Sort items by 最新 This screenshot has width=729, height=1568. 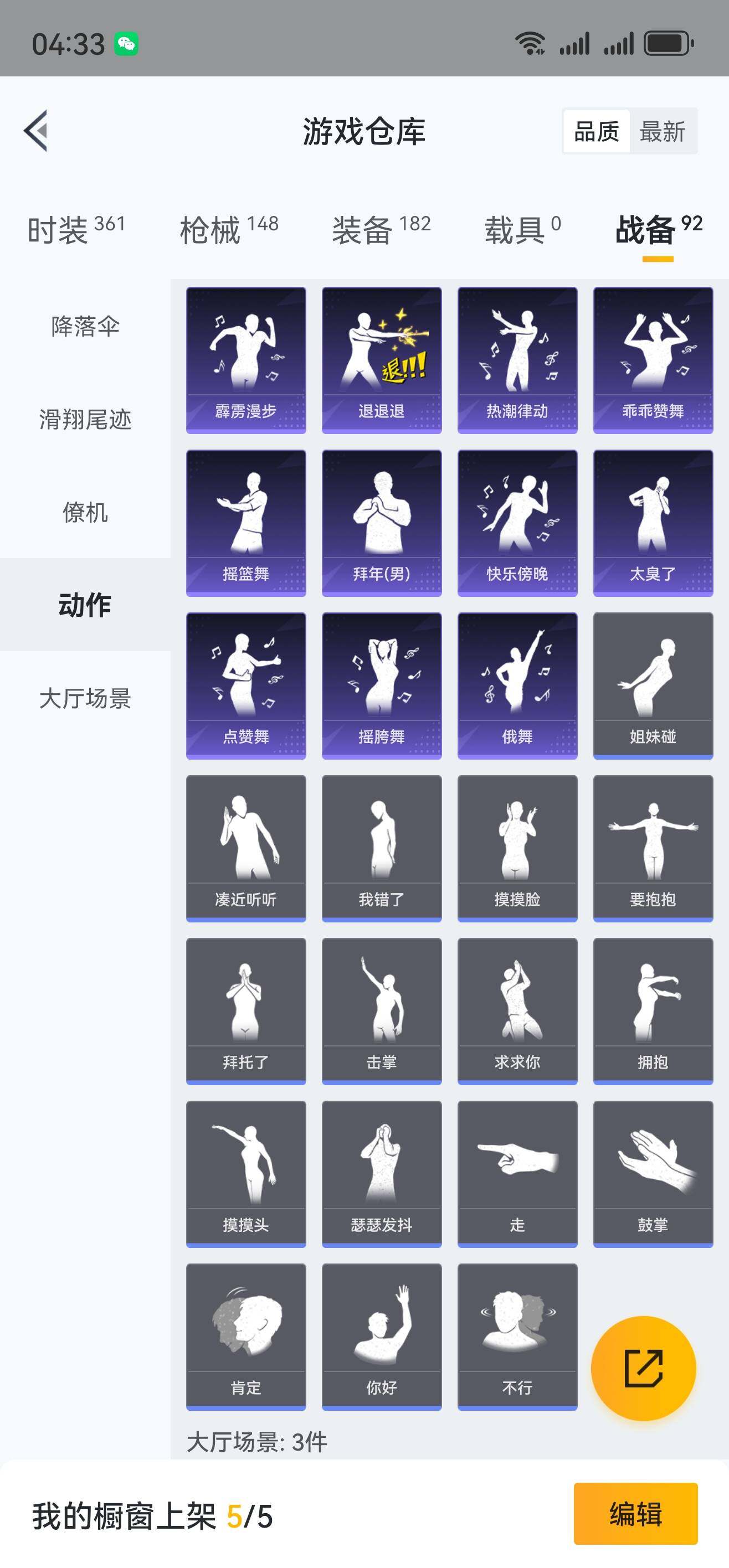tap(663, 131)
